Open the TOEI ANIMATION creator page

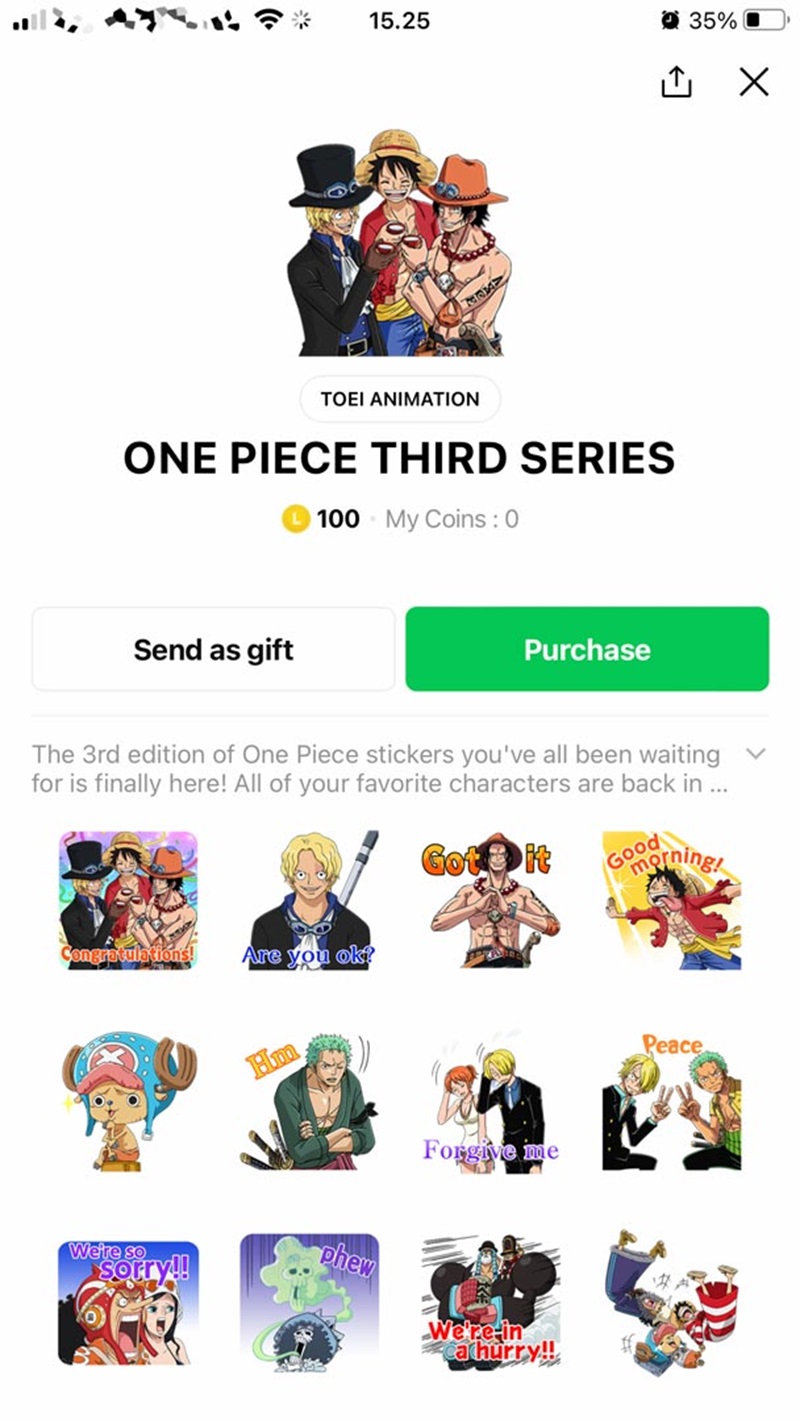pos(400,399)
